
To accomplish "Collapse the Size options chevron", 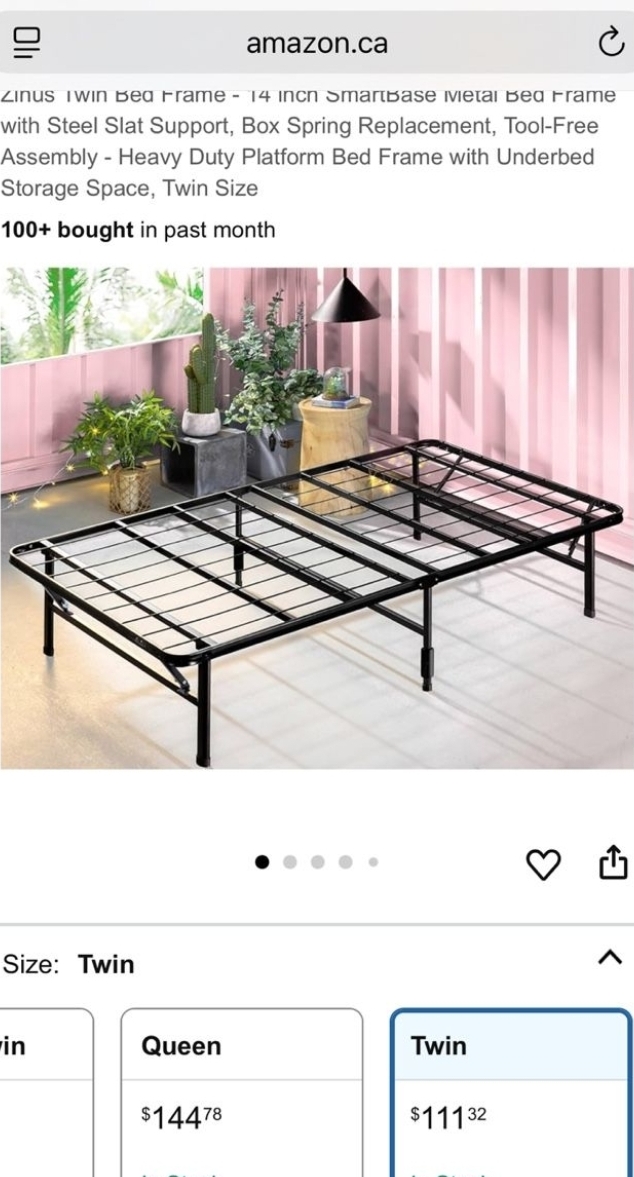I will point(610,957).
